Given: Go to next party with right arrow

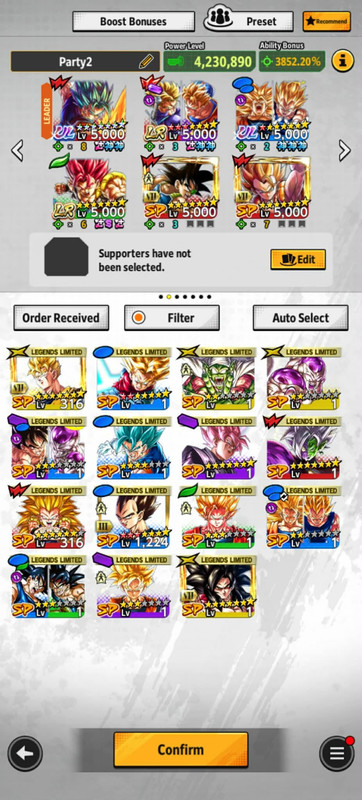Looking at the screenshot, I should click(345, 151).
